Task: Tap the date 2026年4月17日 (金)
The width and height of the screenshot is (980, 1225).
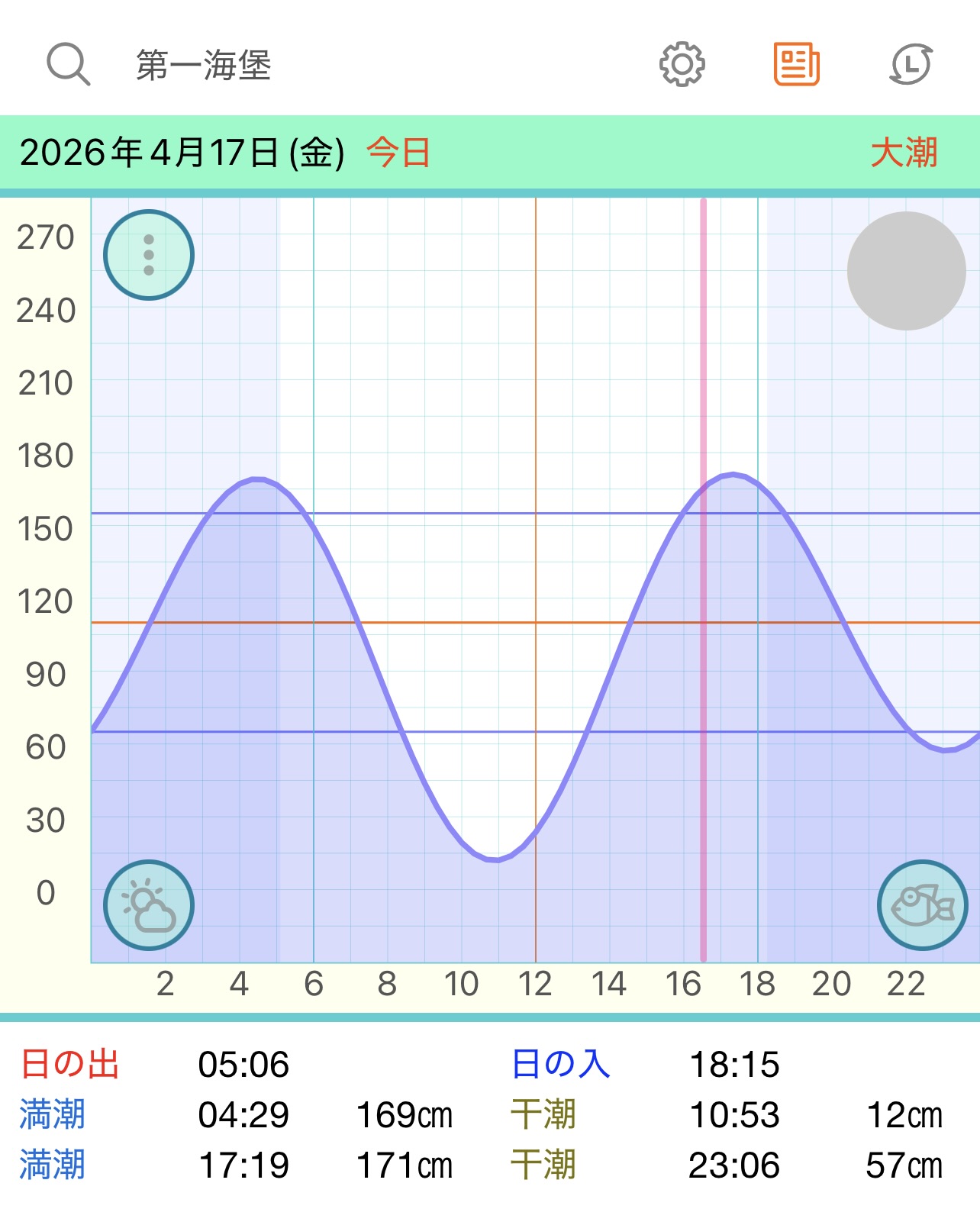Action: 182,153
